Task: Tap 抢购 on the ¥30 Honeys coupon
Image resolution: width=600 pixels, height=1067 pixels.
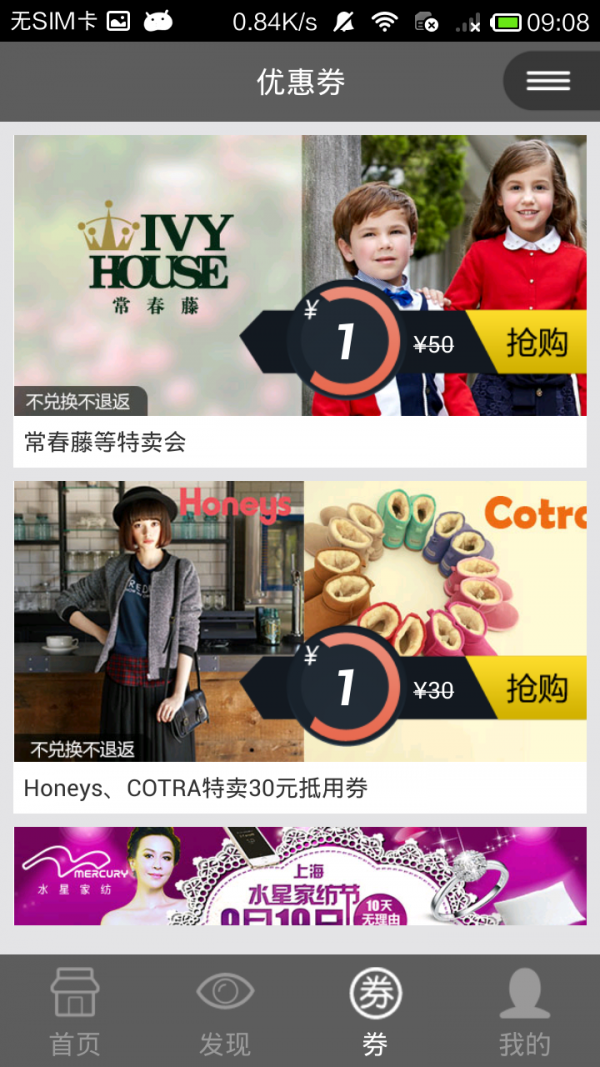Action: click(536, 689)
